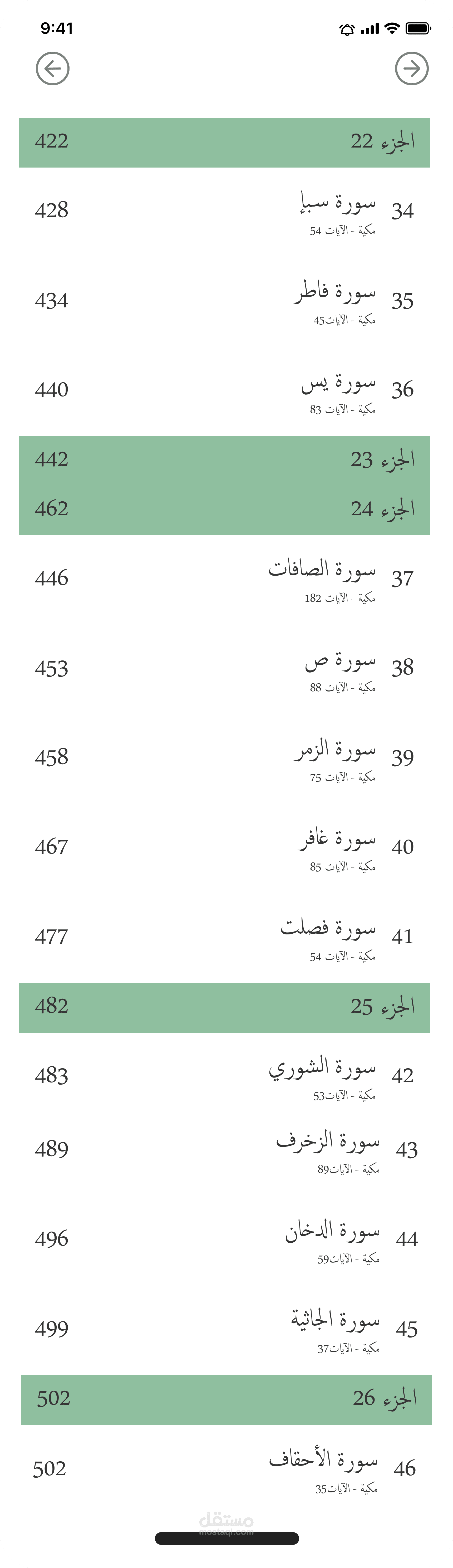453x1568 pixels.
Task: Select سورة الزمر
Action: (x=224, y=758)
